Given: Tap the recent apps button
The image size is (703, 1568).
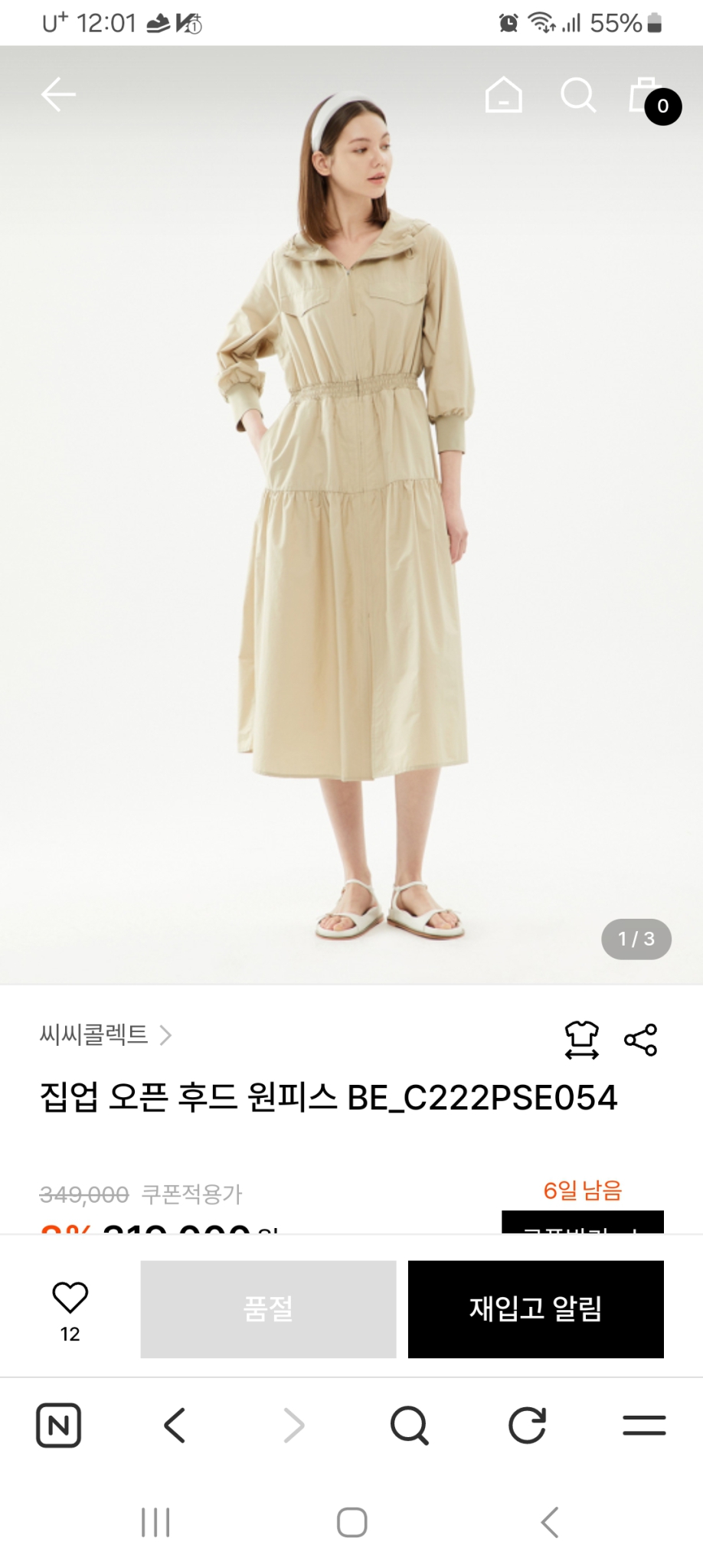Looking at the screenshot, I should coord(155,1522).
